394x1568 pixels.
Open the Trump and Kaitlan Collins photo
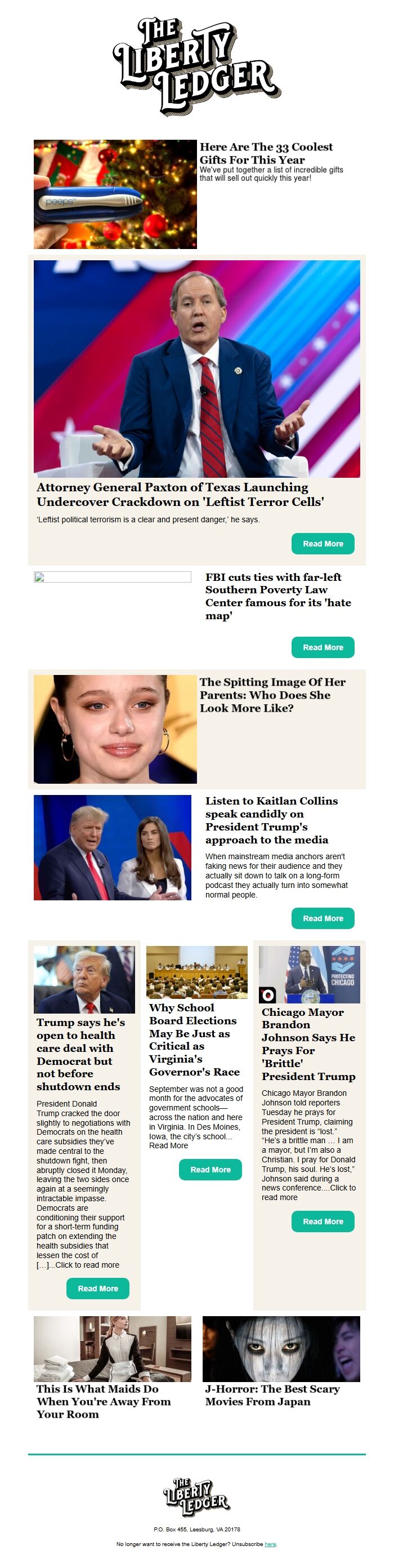(113, 847)
